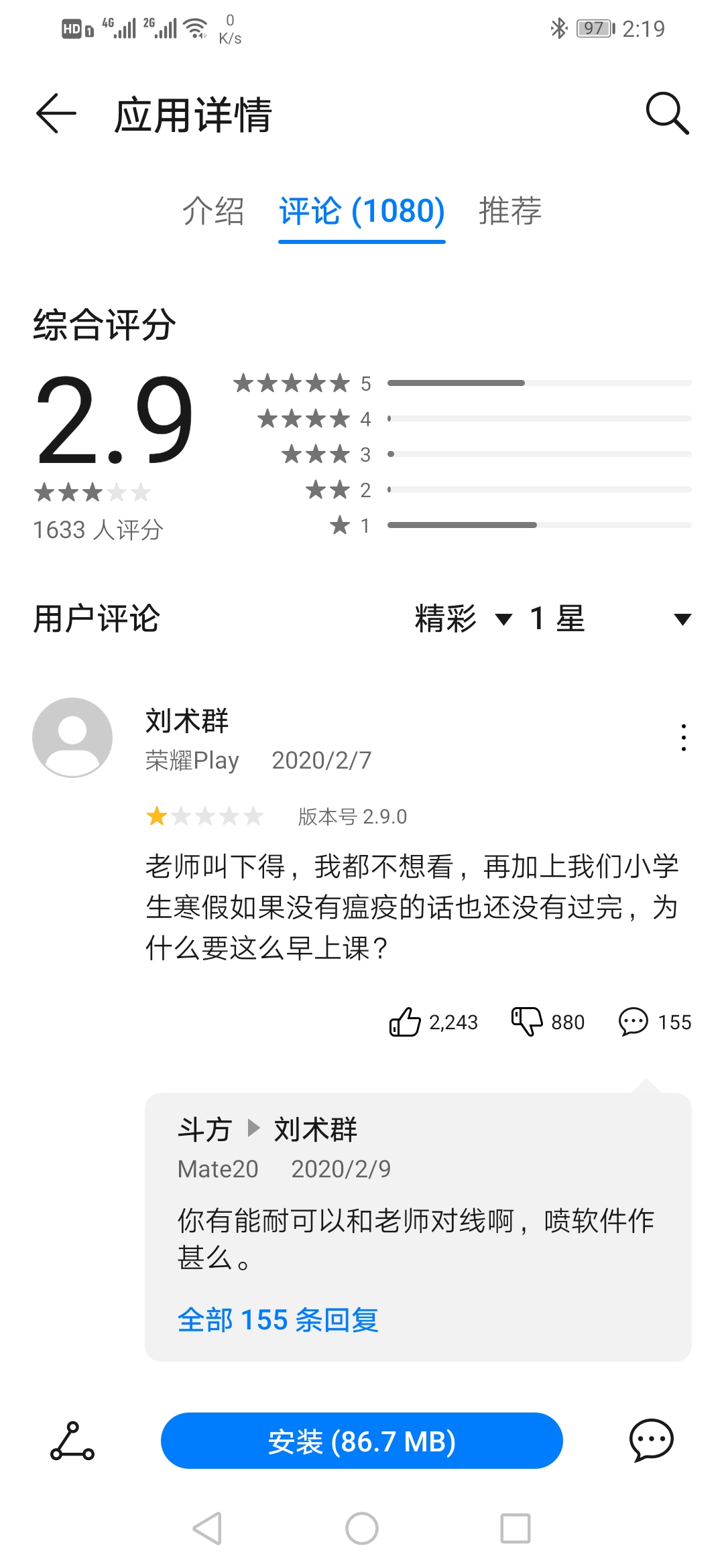724x1568 pixels.
Task: Open overflow menu on 刘术群's review
Action: click(683, 737)
